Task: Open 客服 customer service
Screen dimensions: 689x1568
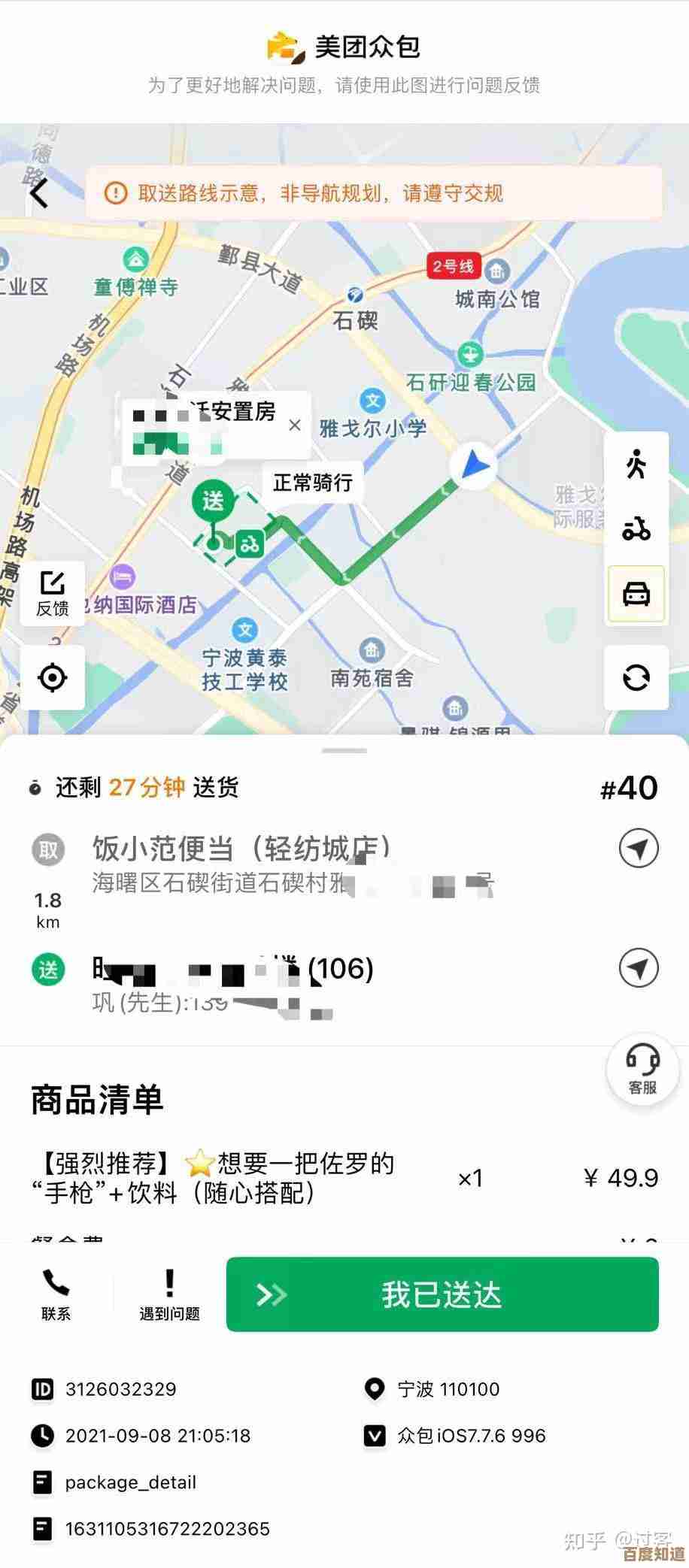Action: tap(642, 1070)
